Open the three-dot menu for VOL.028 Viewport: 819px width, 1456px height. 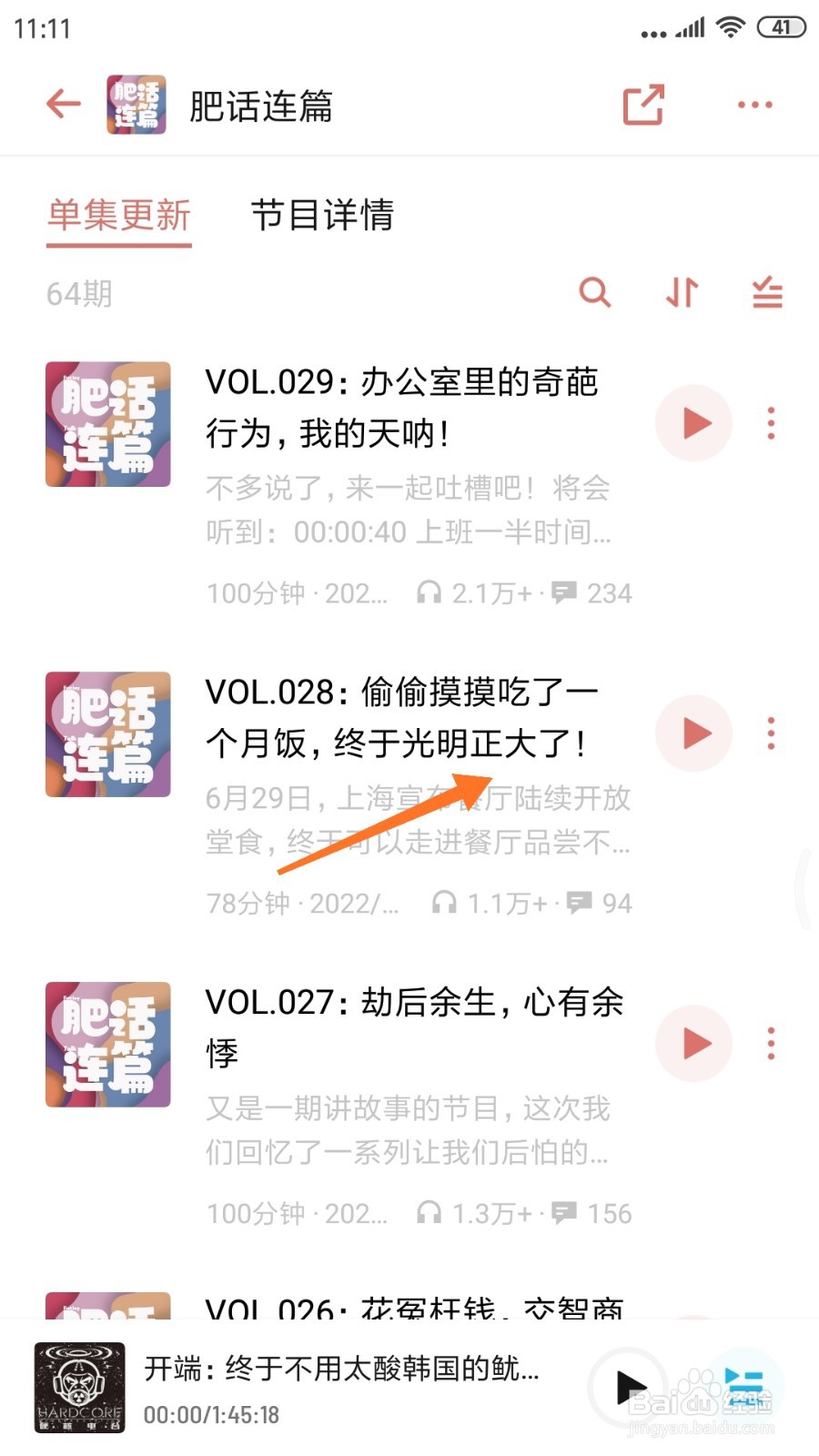[771, 733]
